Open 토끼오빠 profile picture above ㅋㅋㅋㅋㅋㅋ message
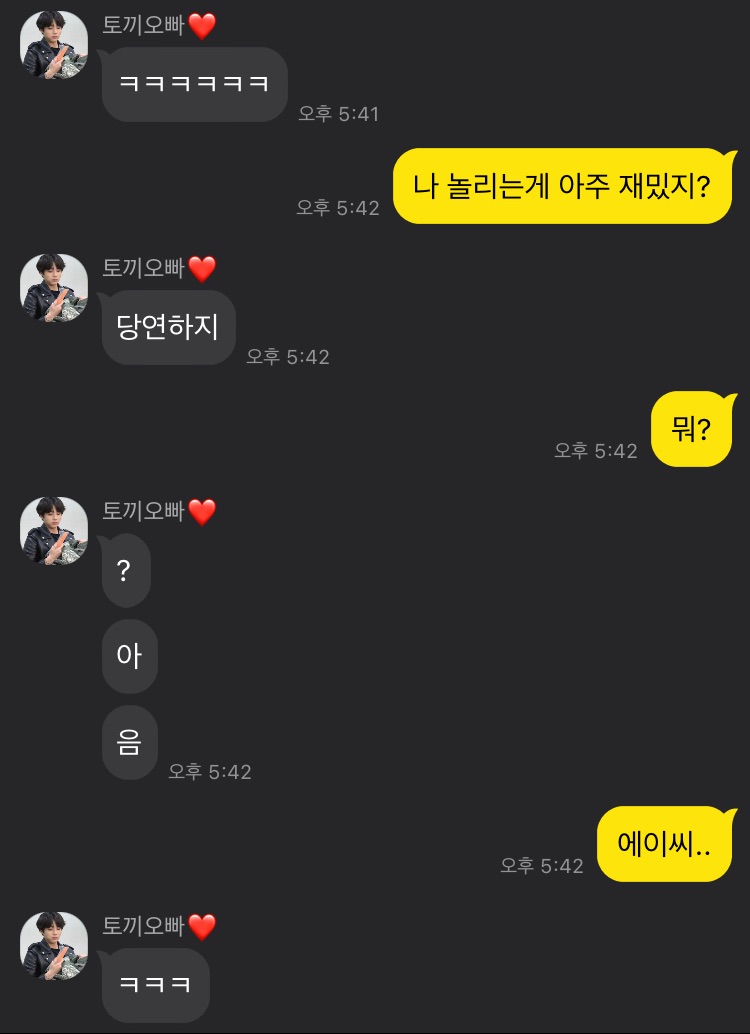Image resolution: width=750 pixels, height=1034 pixels. point(54,45)
